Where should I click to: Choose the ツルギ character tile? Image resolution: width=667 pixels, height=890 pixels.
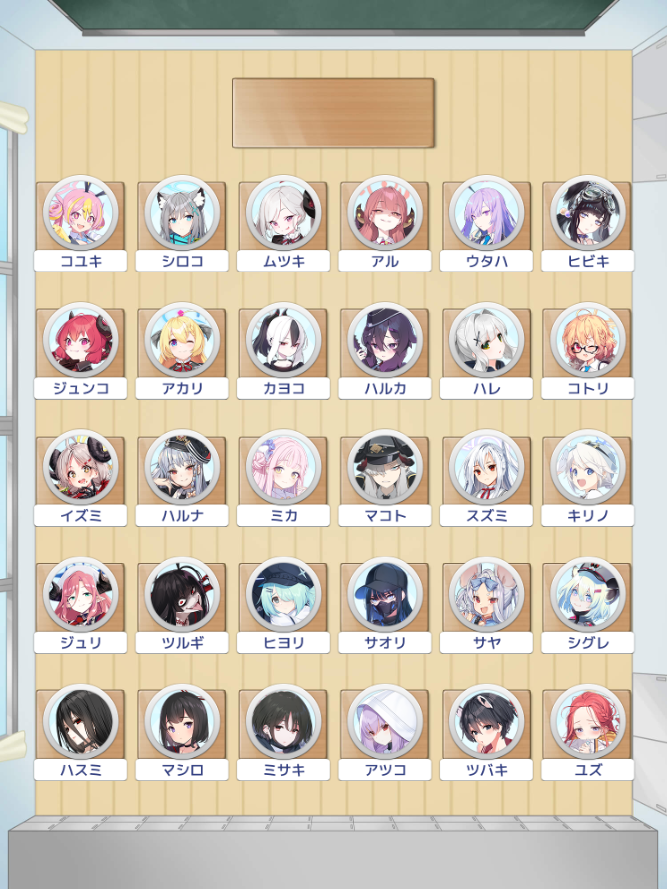click(x=182, y=594)
